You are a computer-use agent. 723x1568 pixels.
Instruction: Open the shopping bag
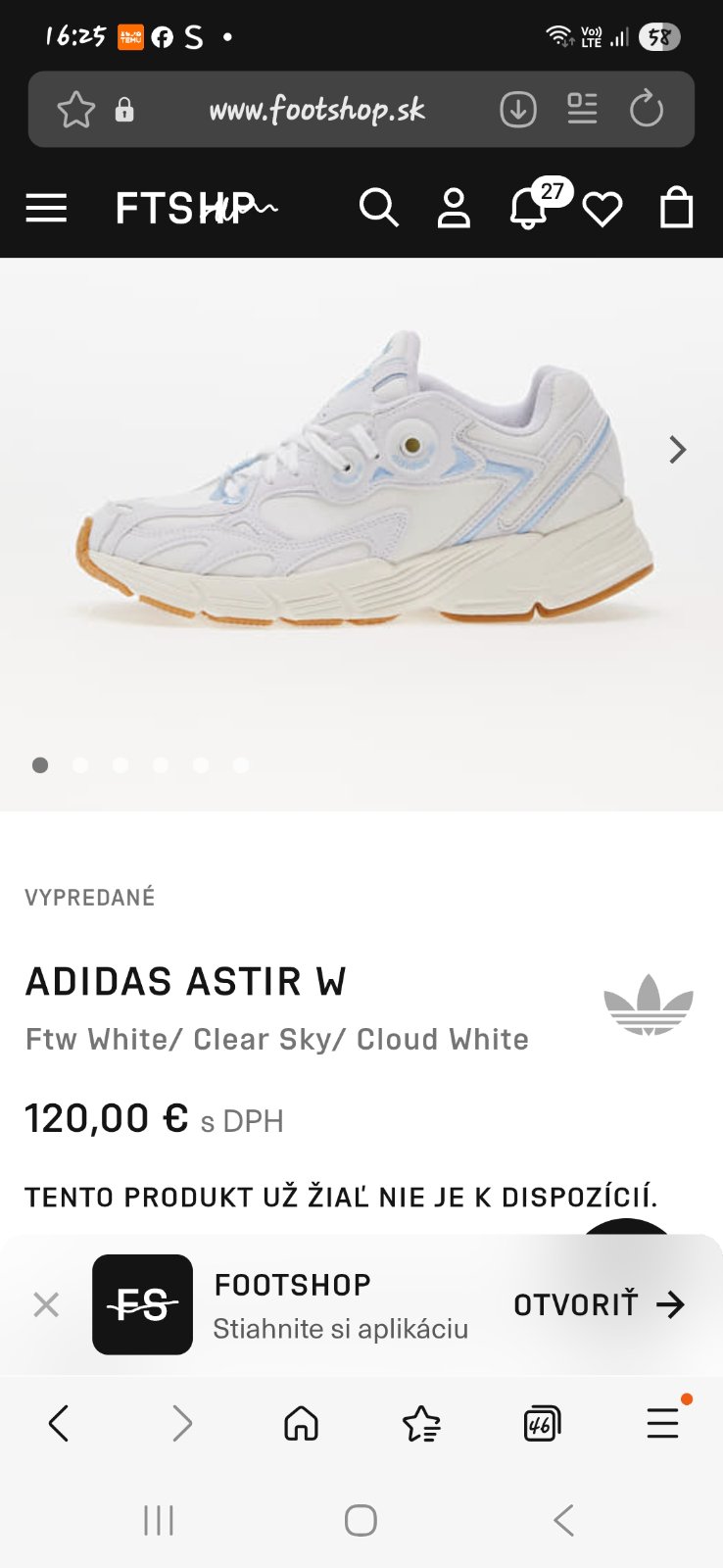(x=676, y=208)
